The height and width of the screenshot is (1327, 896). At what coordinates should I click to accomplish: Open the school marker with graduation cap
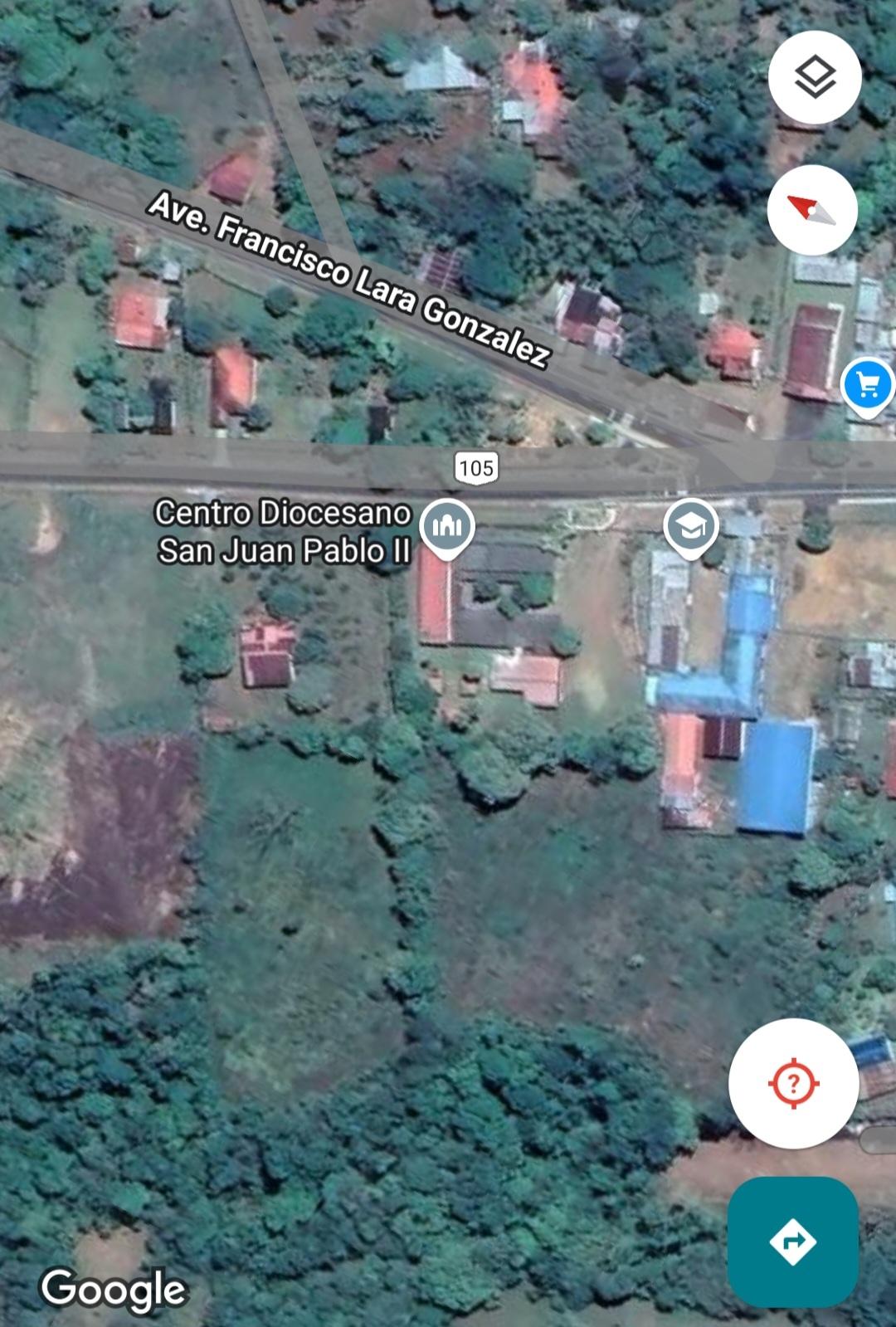(691, 527)
